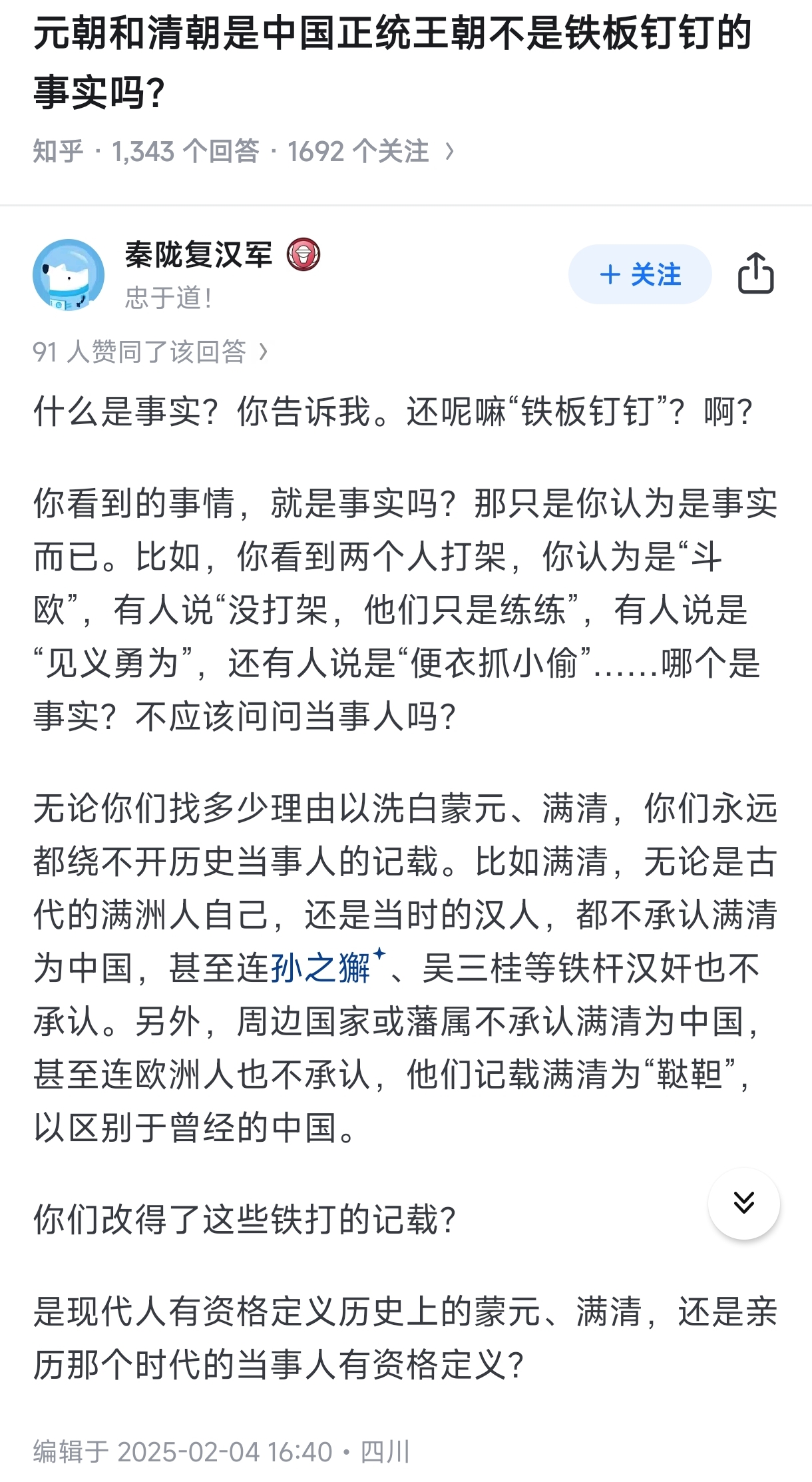
Task: Open 秦陇复汉军's profile avatar
Action: (x=69, y=275)
